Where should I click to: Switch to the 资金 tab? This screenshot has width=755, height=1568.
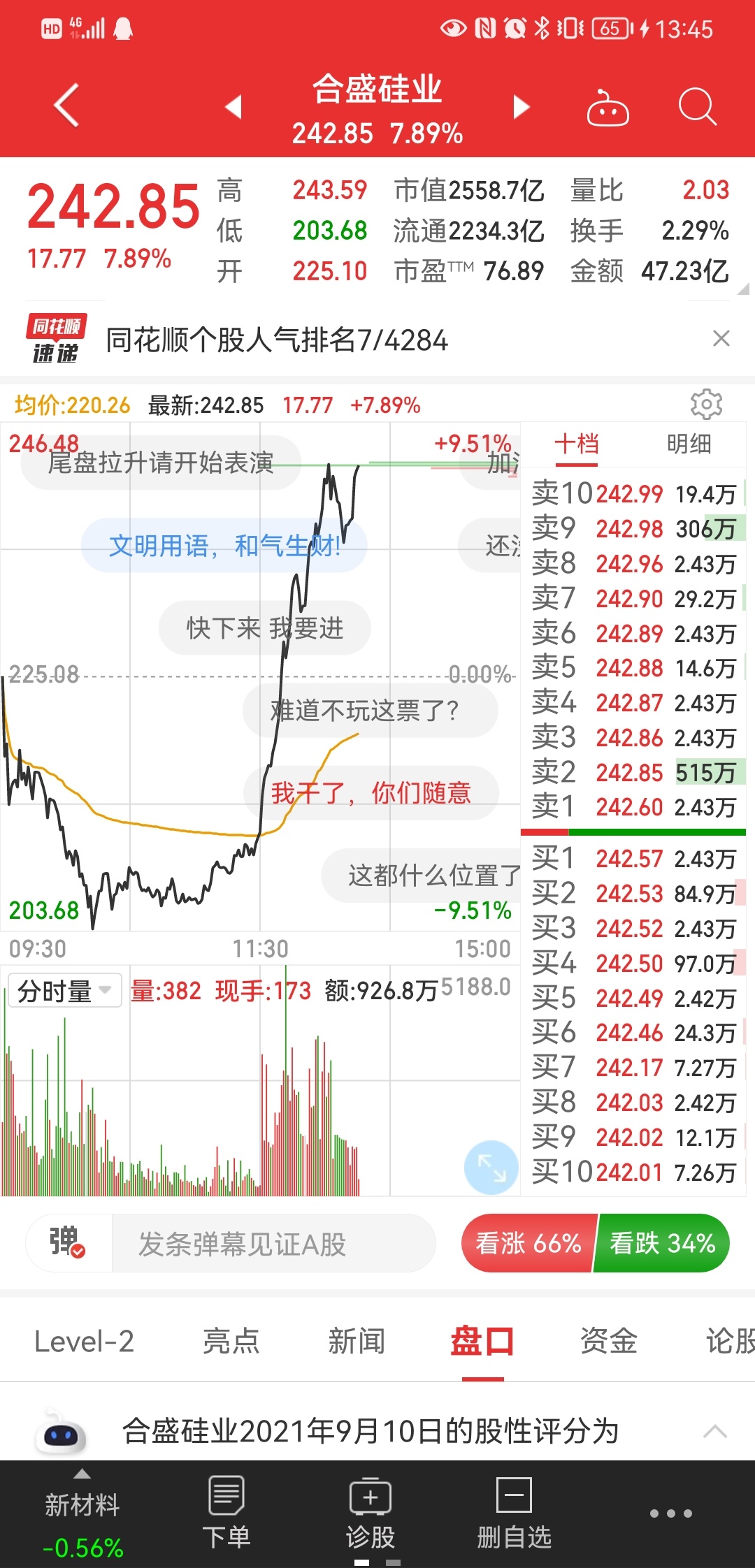608,1341
